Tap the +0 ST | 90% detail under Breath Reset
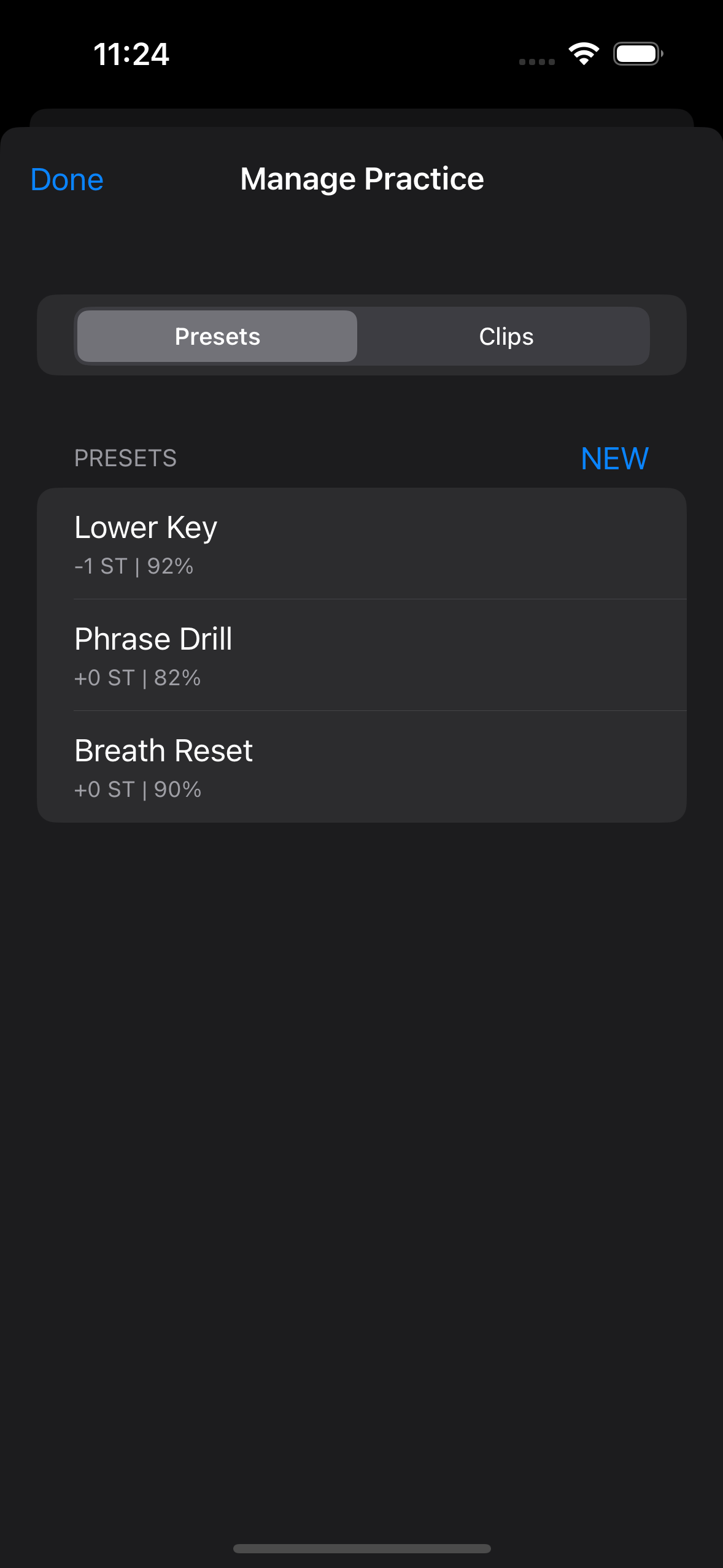723x1568 pixels. (137, 790)
